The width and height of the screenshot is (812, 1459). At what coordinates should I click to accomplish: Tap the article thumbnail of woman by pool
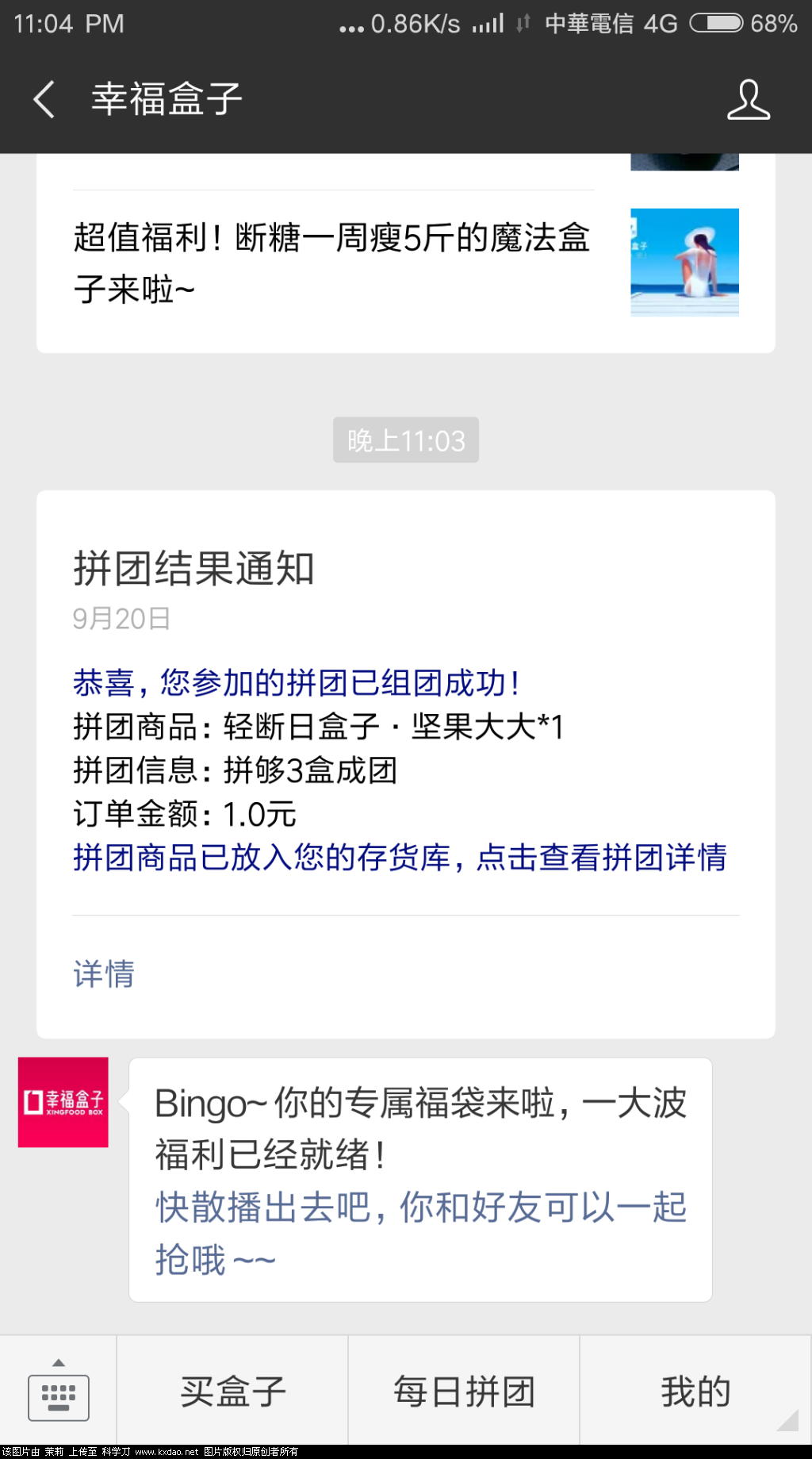coord(684,263)
